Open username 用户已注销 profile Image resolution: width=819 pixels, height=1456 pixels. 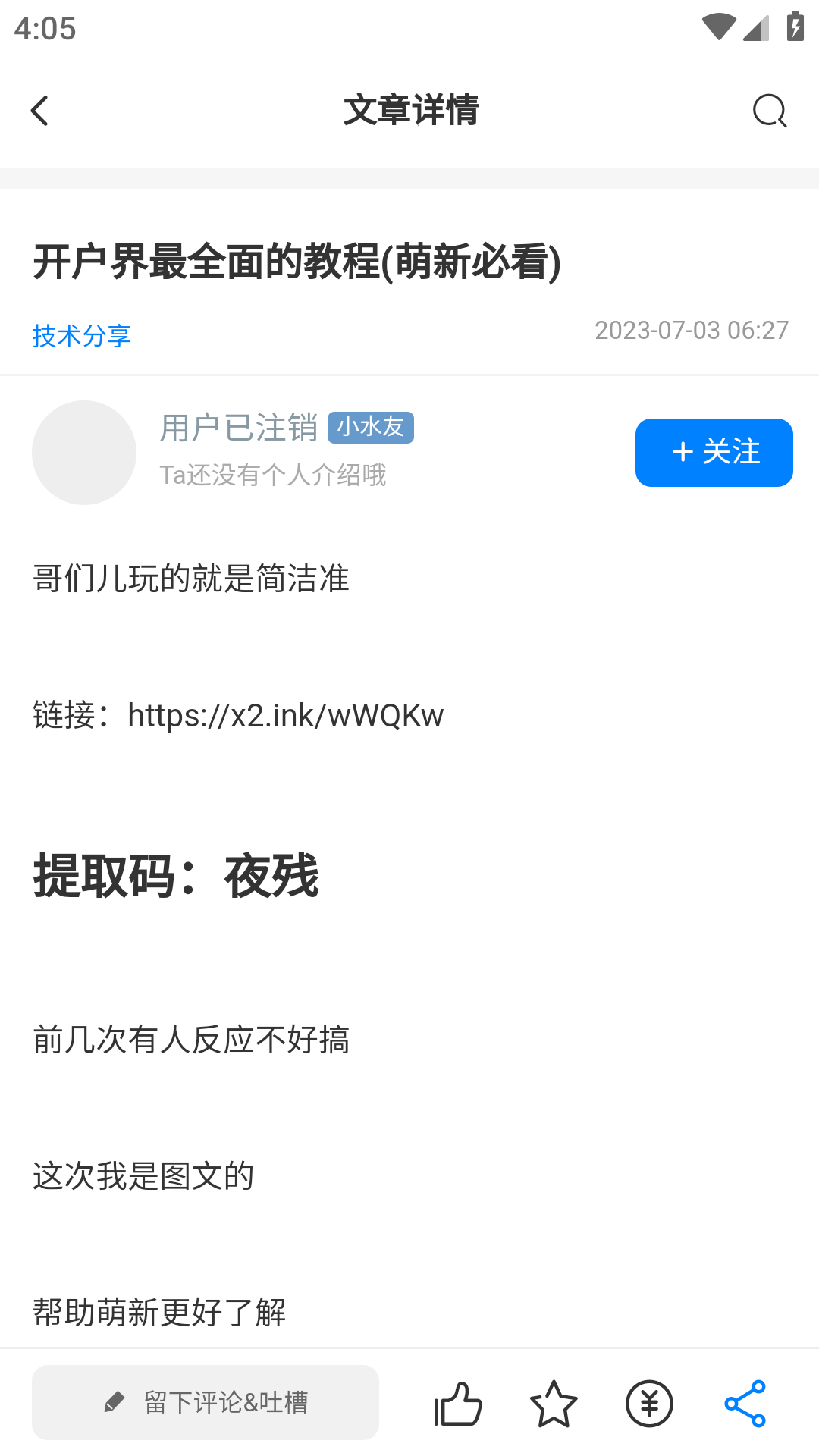(x=239, y=428)
